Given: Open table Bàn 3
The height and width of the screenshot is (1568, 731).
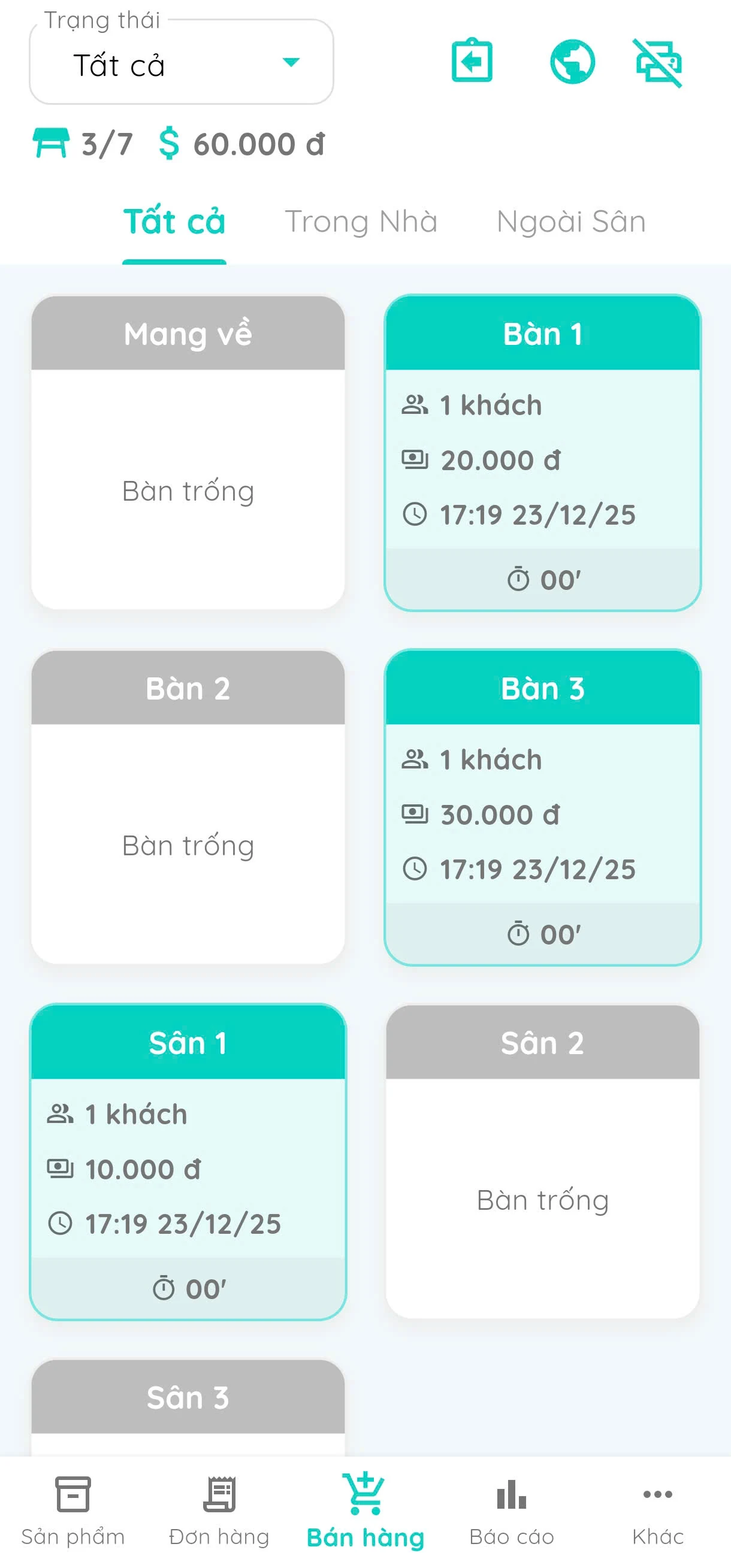Looking at the screenshot, I should point(542,807).
